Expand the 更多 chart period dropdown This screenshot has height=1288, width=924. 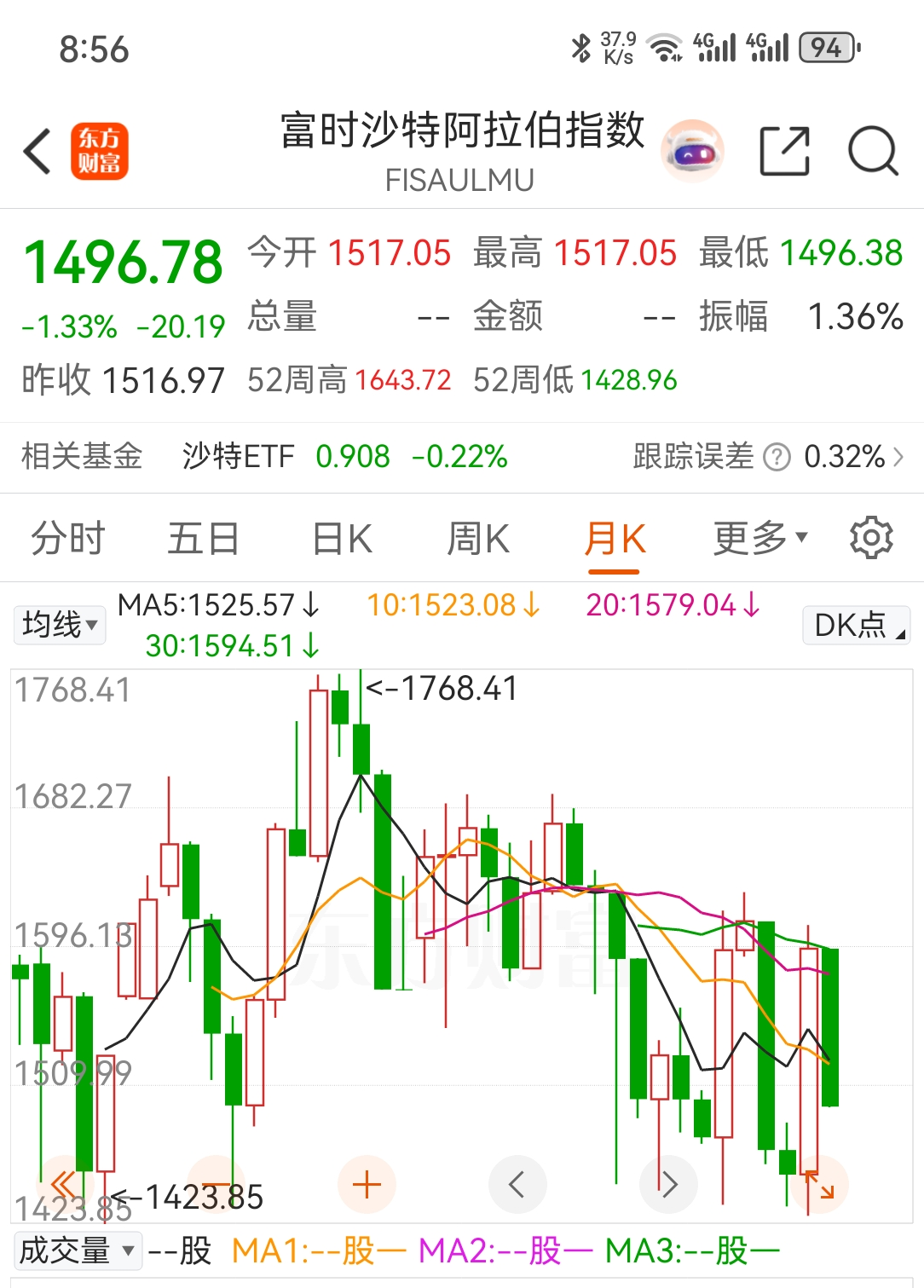(x=759, y=539)
